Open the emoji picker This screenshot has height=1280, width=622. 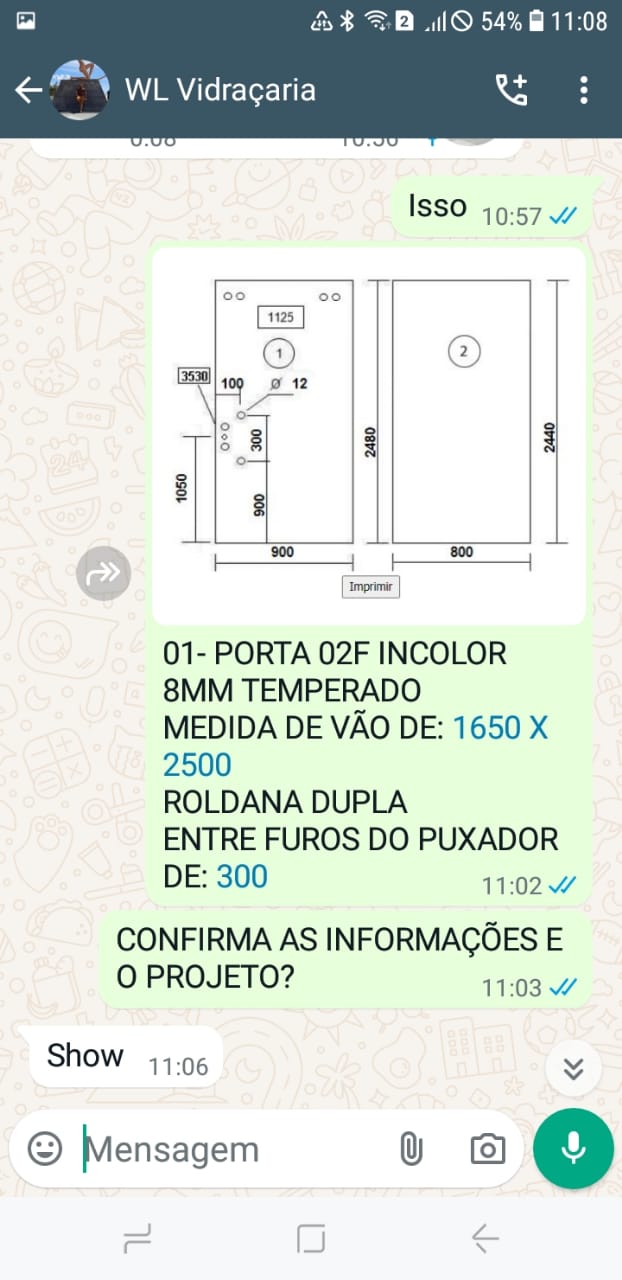[x=44, y=1149]
